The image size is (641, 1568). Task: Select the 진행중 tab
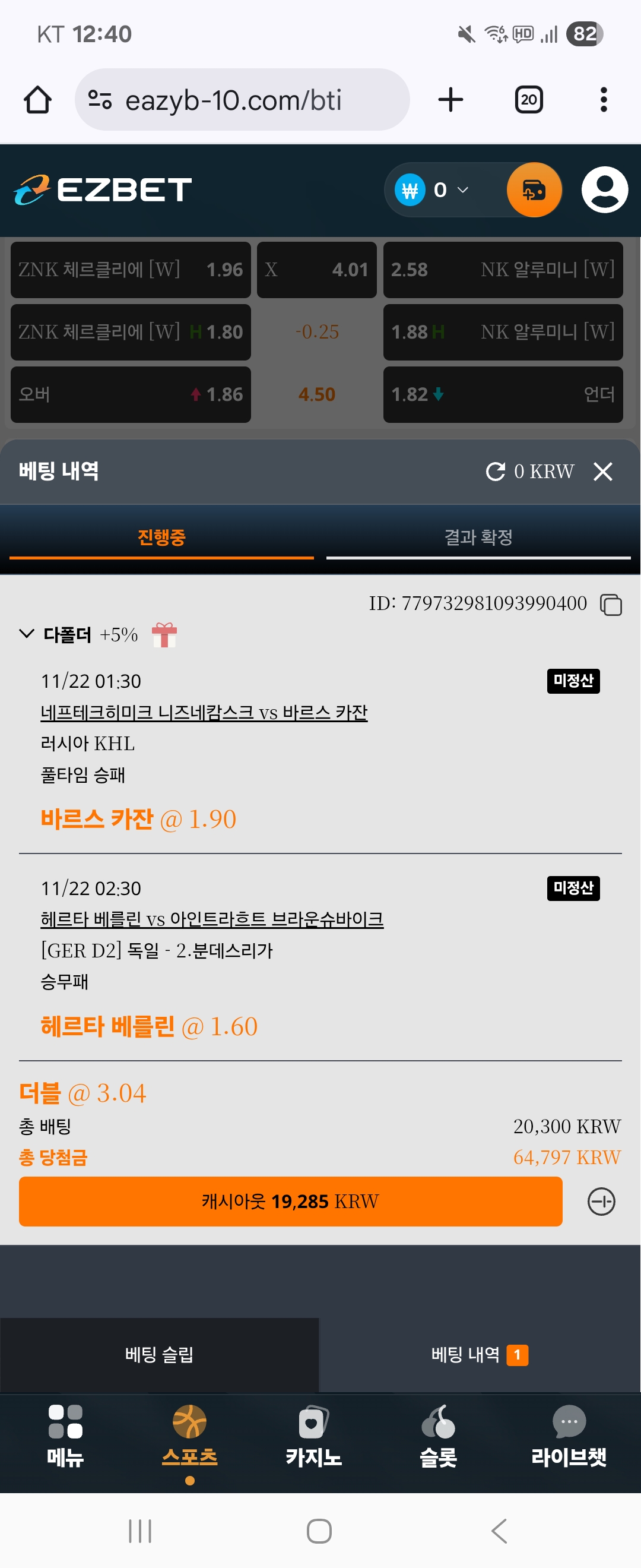pyautogui.click(x=161, y=537)
